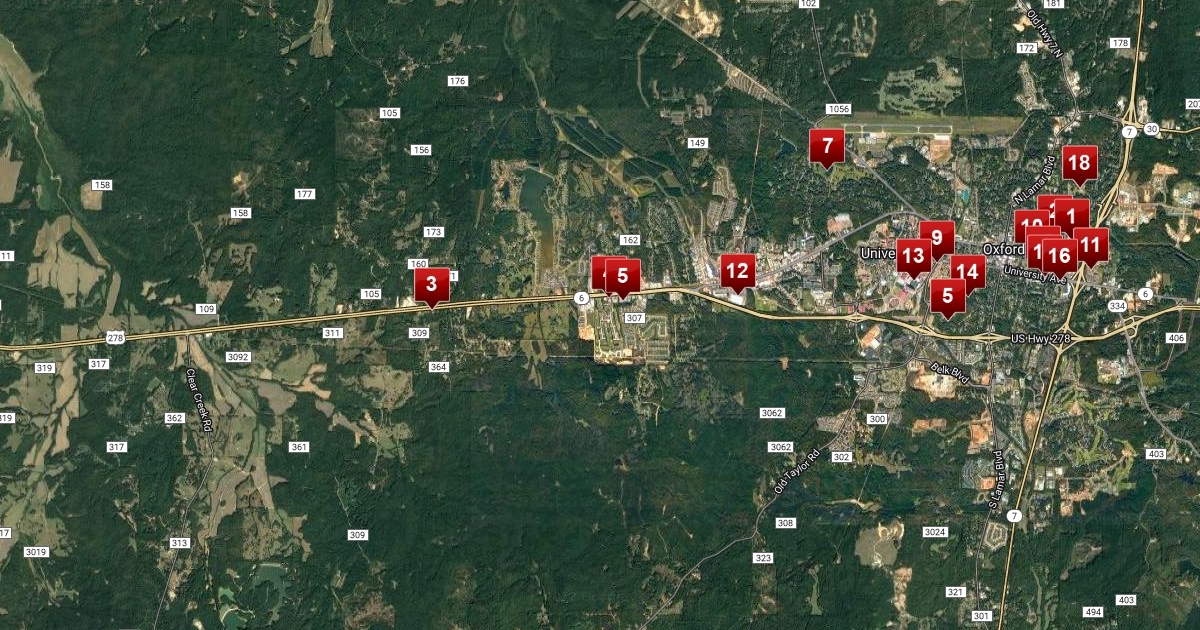Image resolution: width=1200 pixels, height=630 pixels.
Task: Open marker 11 by the highway
Action: [x=1091, y=243]
